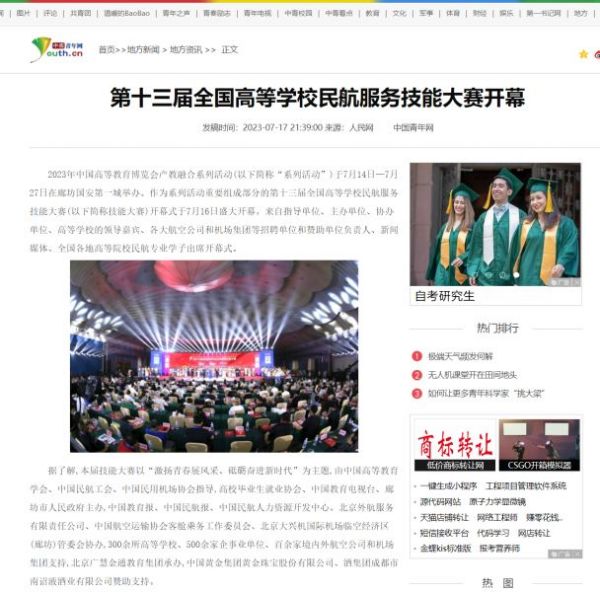Open the 青年之声 section in top navigation
Image resolution: width=600 pixels, height=592 pixels.
(176, 14)
